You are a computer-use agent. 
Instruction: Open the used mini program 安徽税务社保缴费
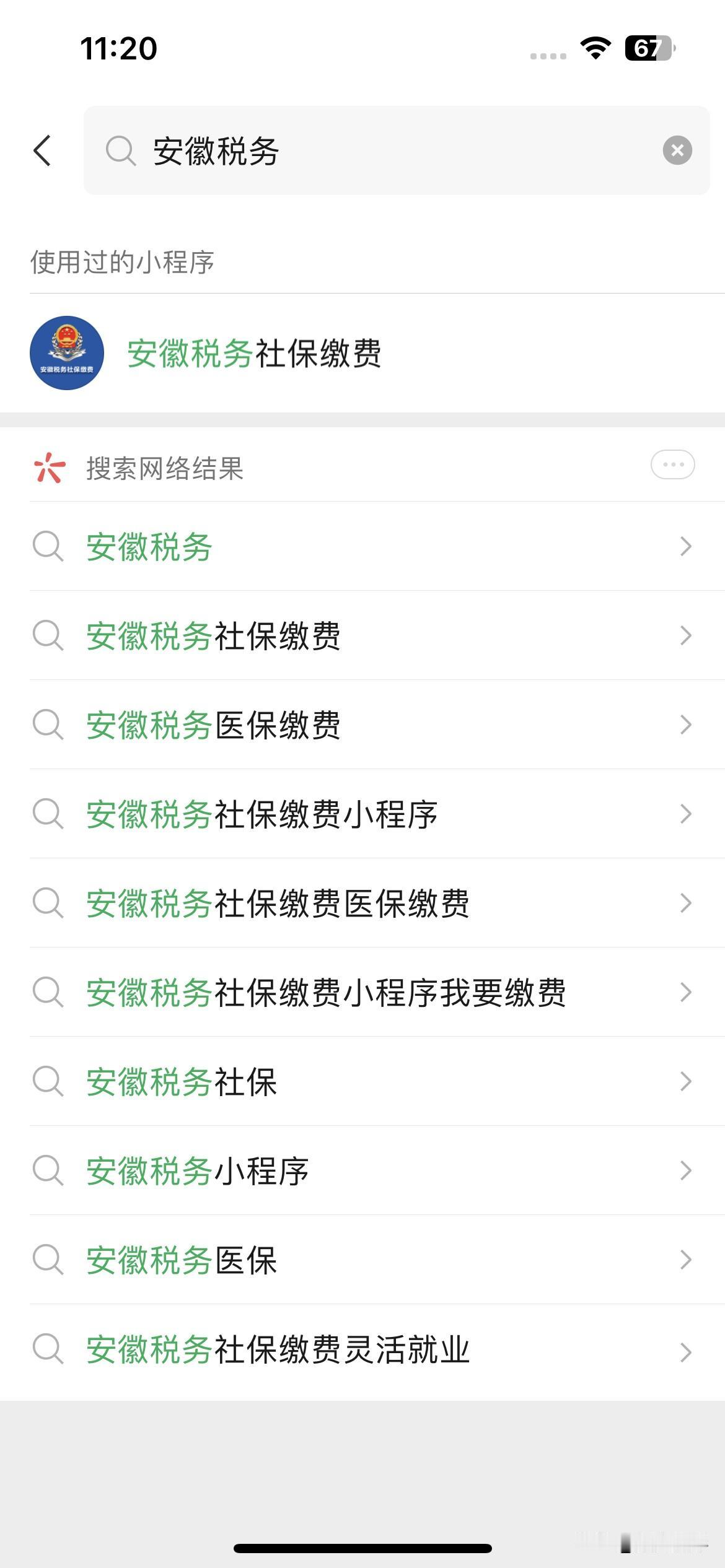pos(362,353)
